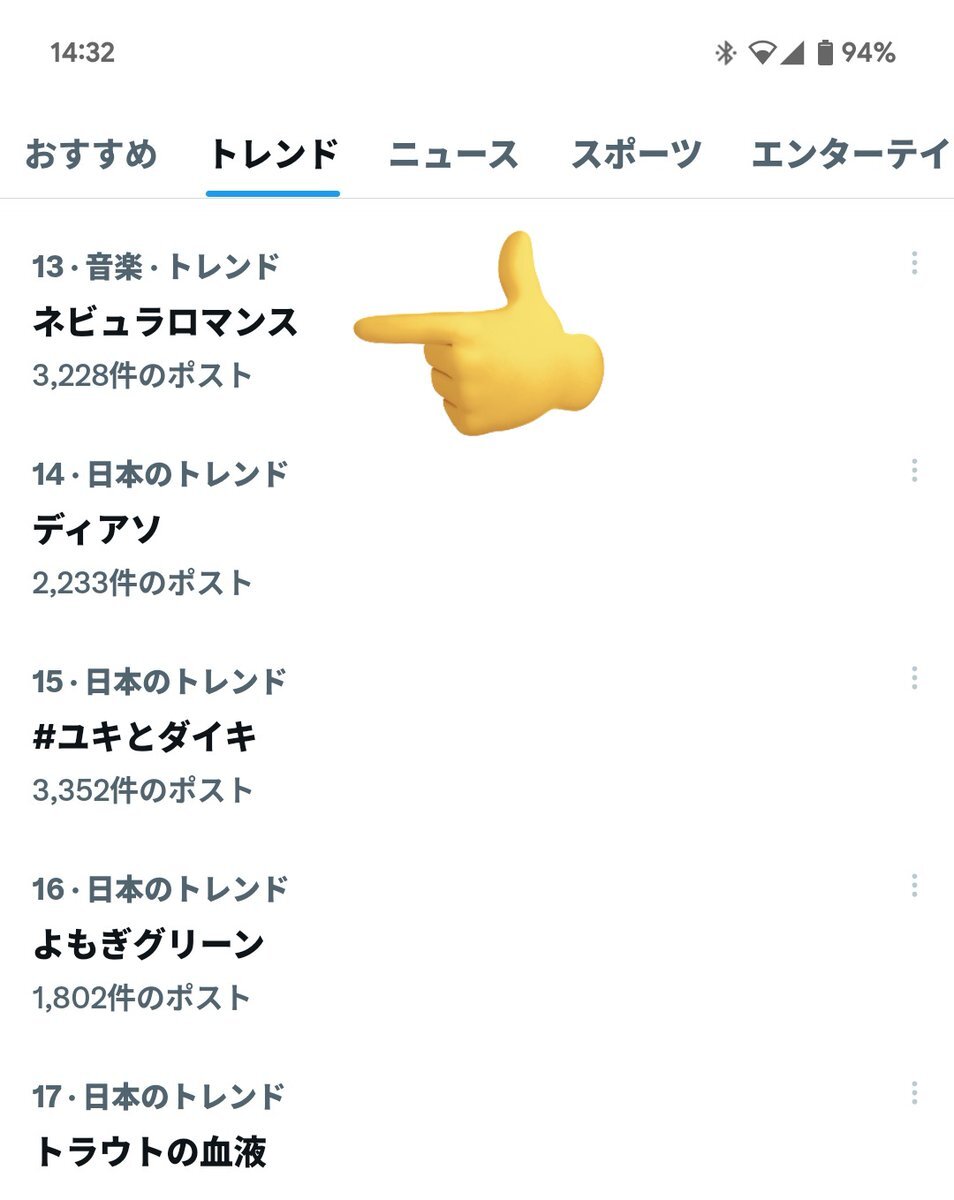
Task: View posts for #ユキとダイキ
Action: point(145,737)
